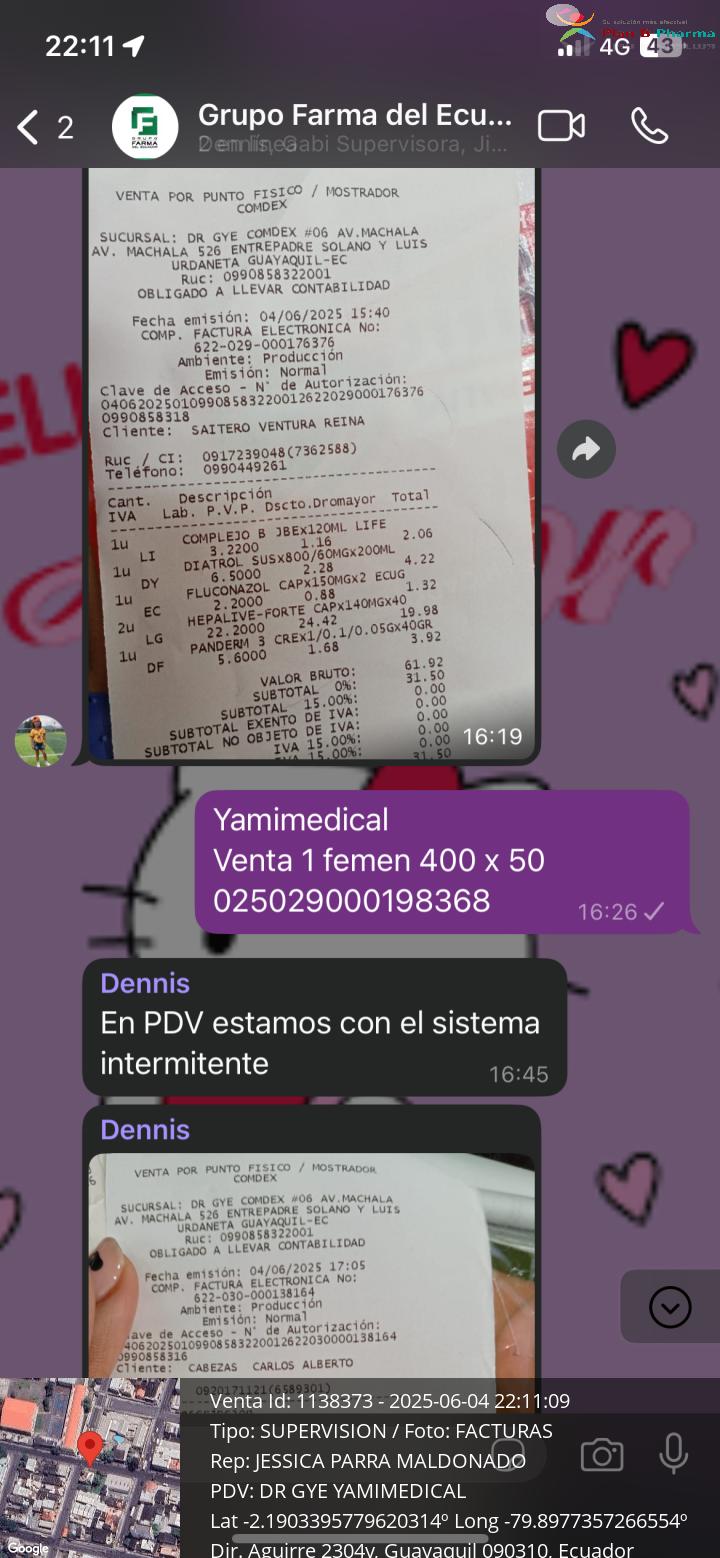Start a video call with the group
The image size is (720, 1558).
coord(561,126)
